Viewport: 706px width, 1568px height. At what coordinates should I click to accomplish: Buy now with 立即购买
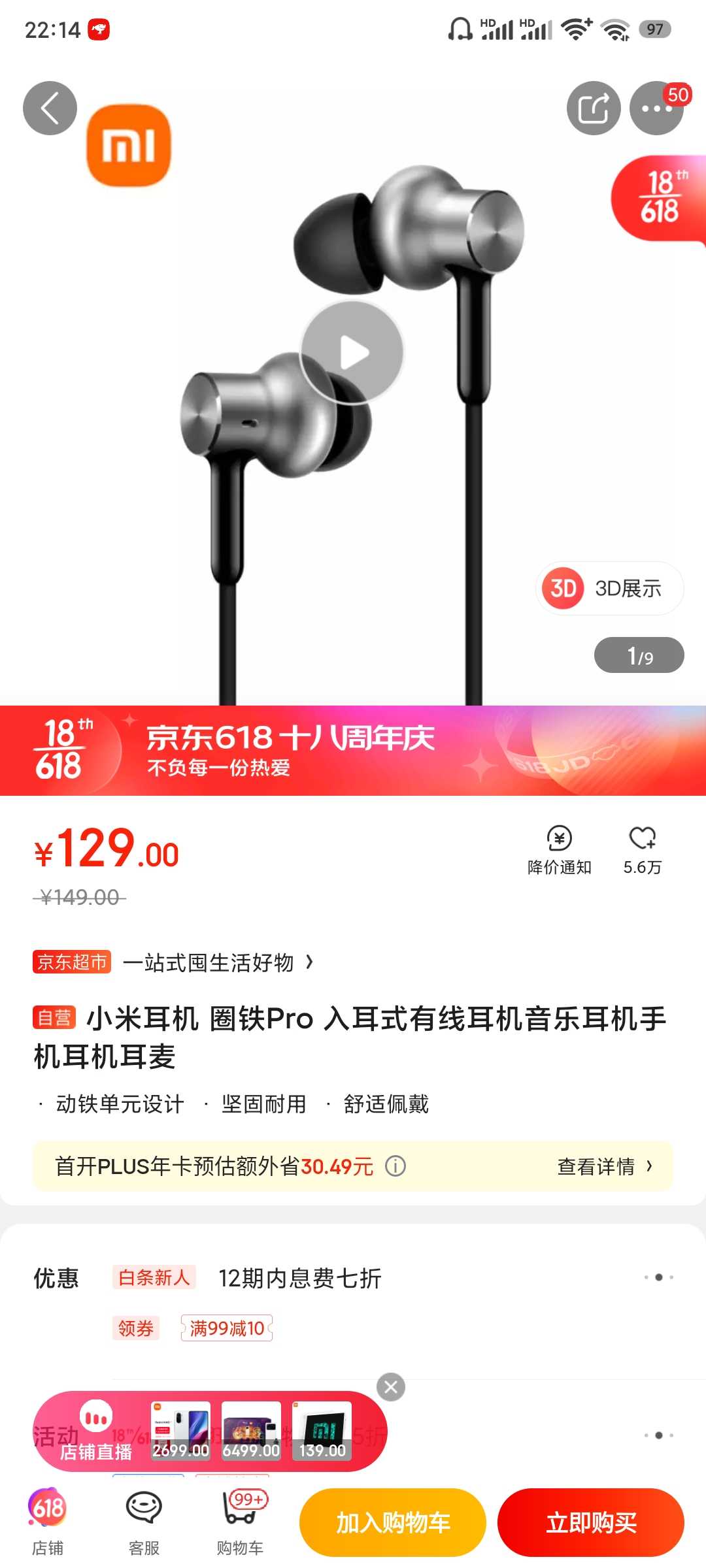click(x=591, y=1522)
